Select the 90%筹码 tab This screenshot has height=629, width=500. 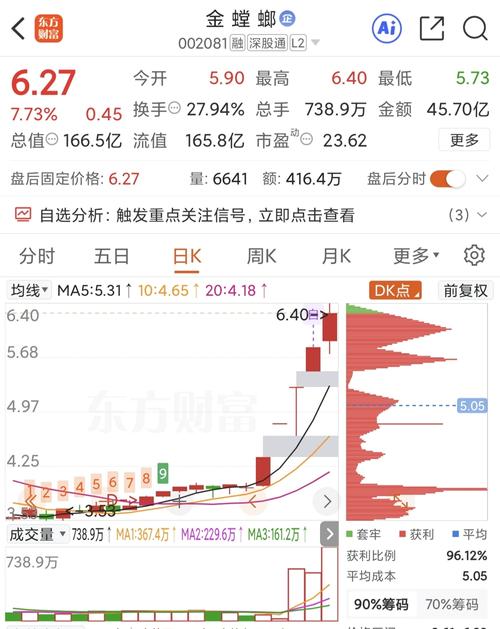pos(381,604)
